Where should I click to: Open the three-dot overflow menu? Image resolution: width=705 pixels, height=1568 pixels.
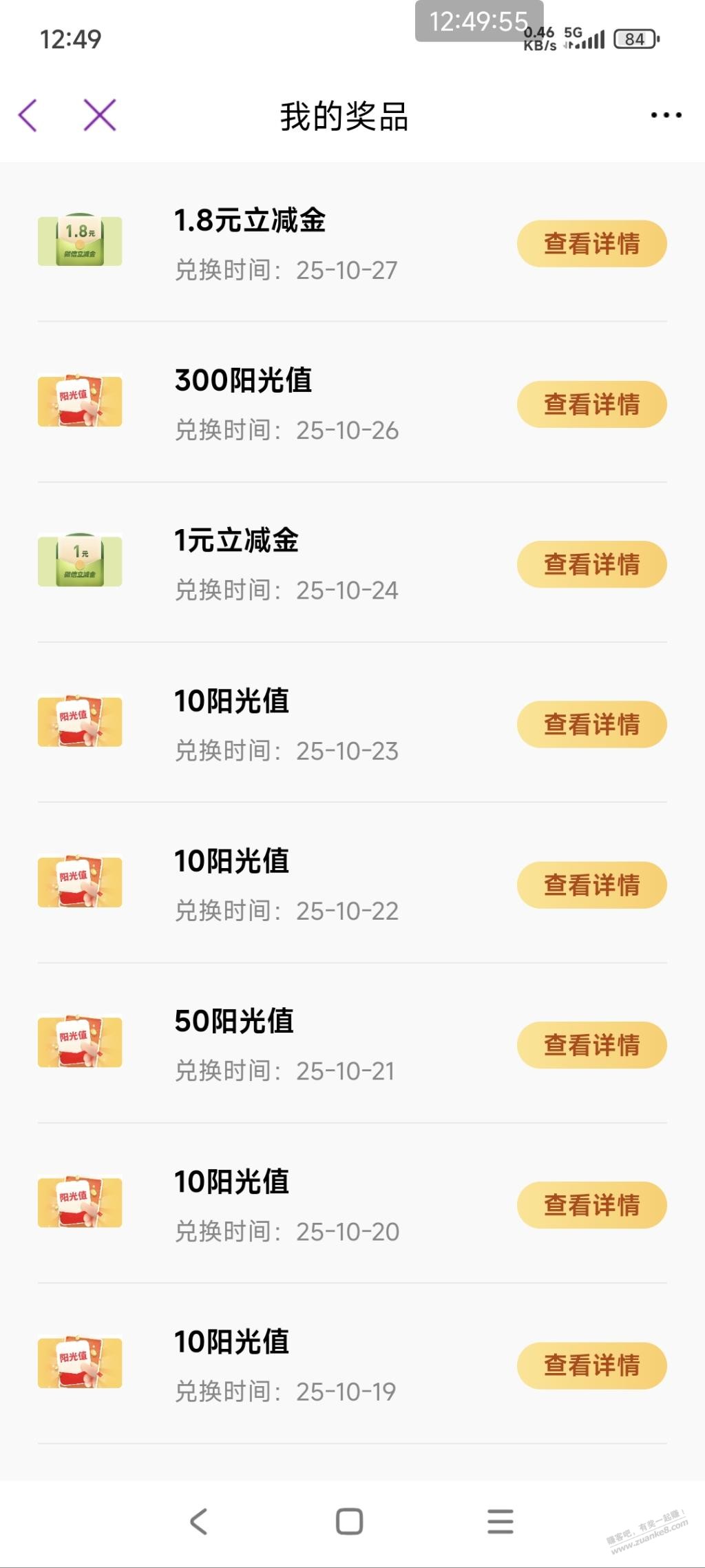[666, 115]
